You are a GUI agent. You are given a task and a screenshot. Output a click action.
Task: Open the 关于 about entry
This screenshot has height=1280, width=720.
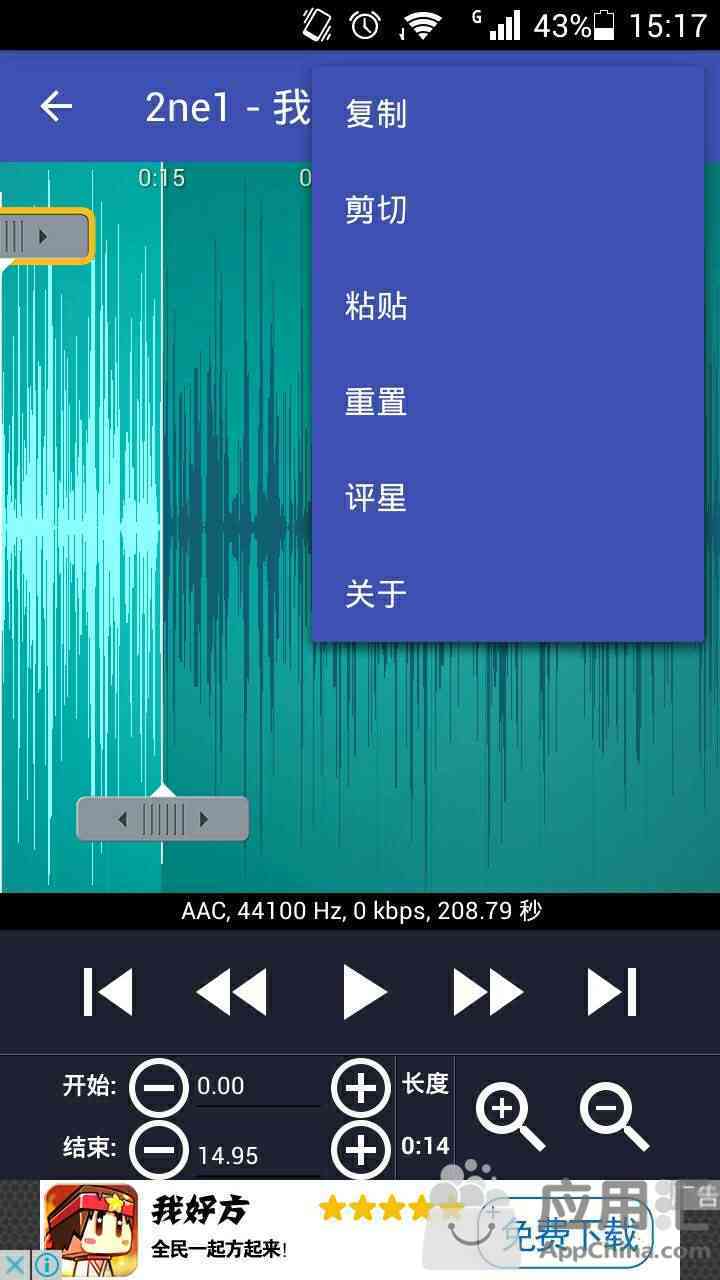tap(376, 594)
